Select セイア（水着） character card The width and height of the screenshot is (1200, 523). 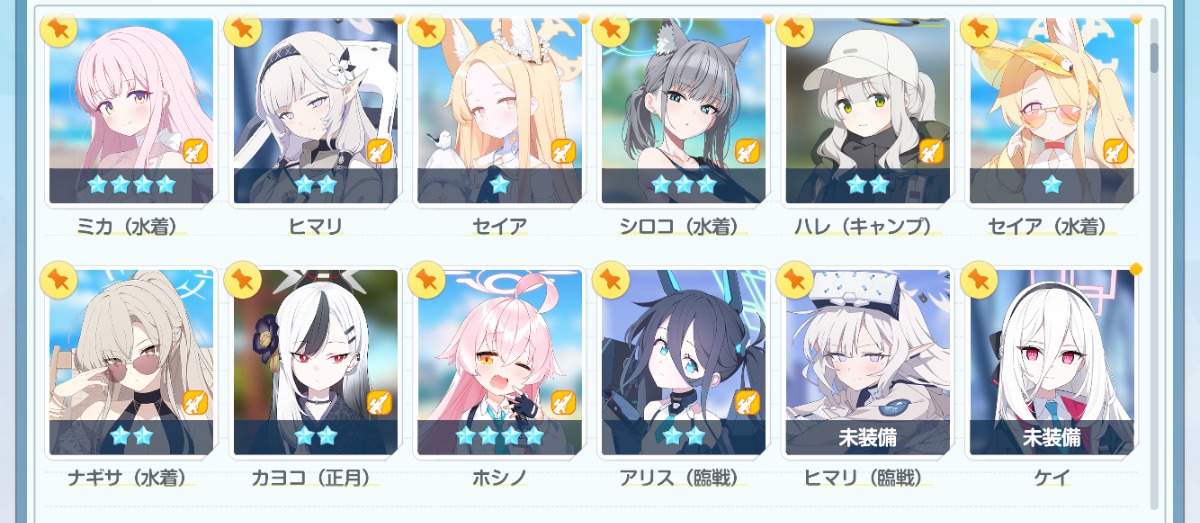tap(1051, 110)
